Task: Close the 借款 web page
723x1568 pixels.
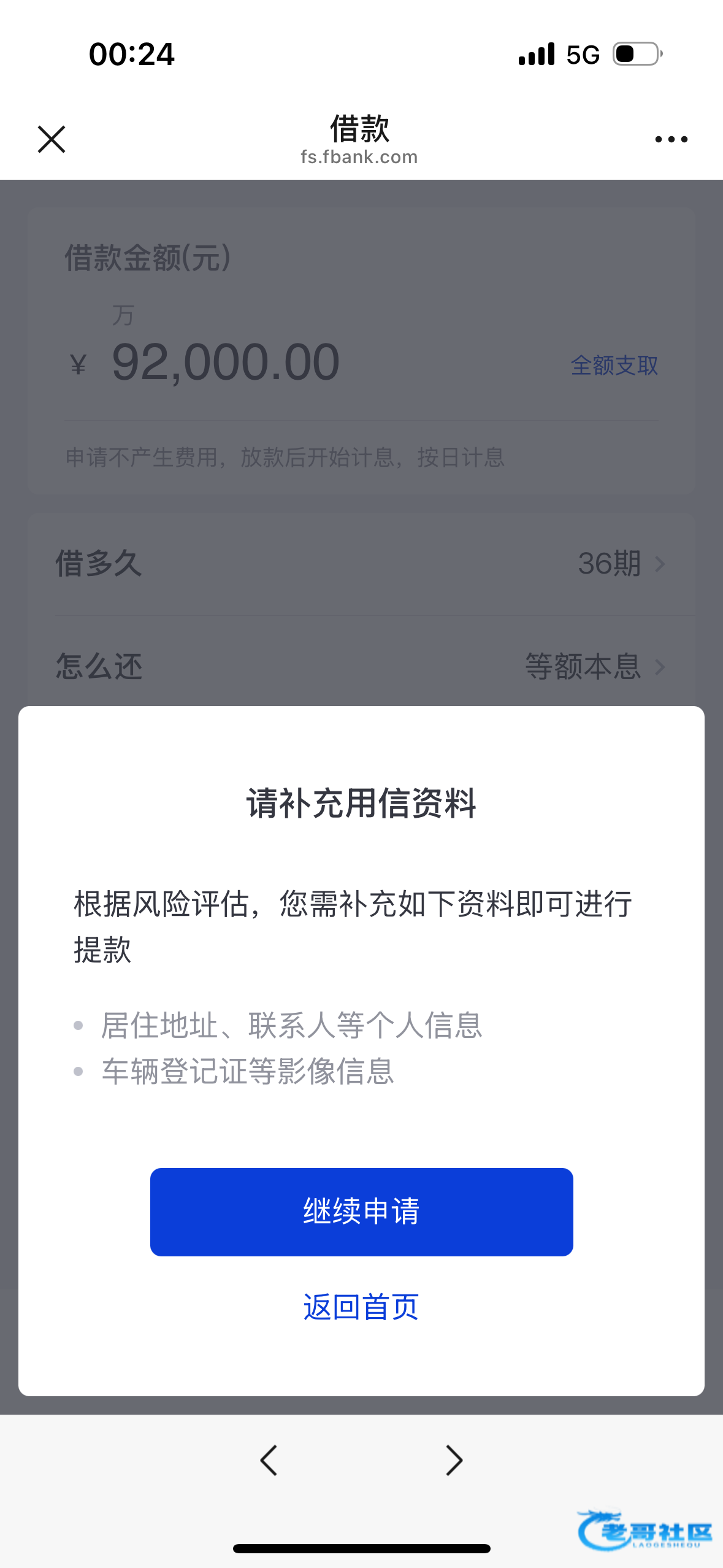Action: click(52, 139)
